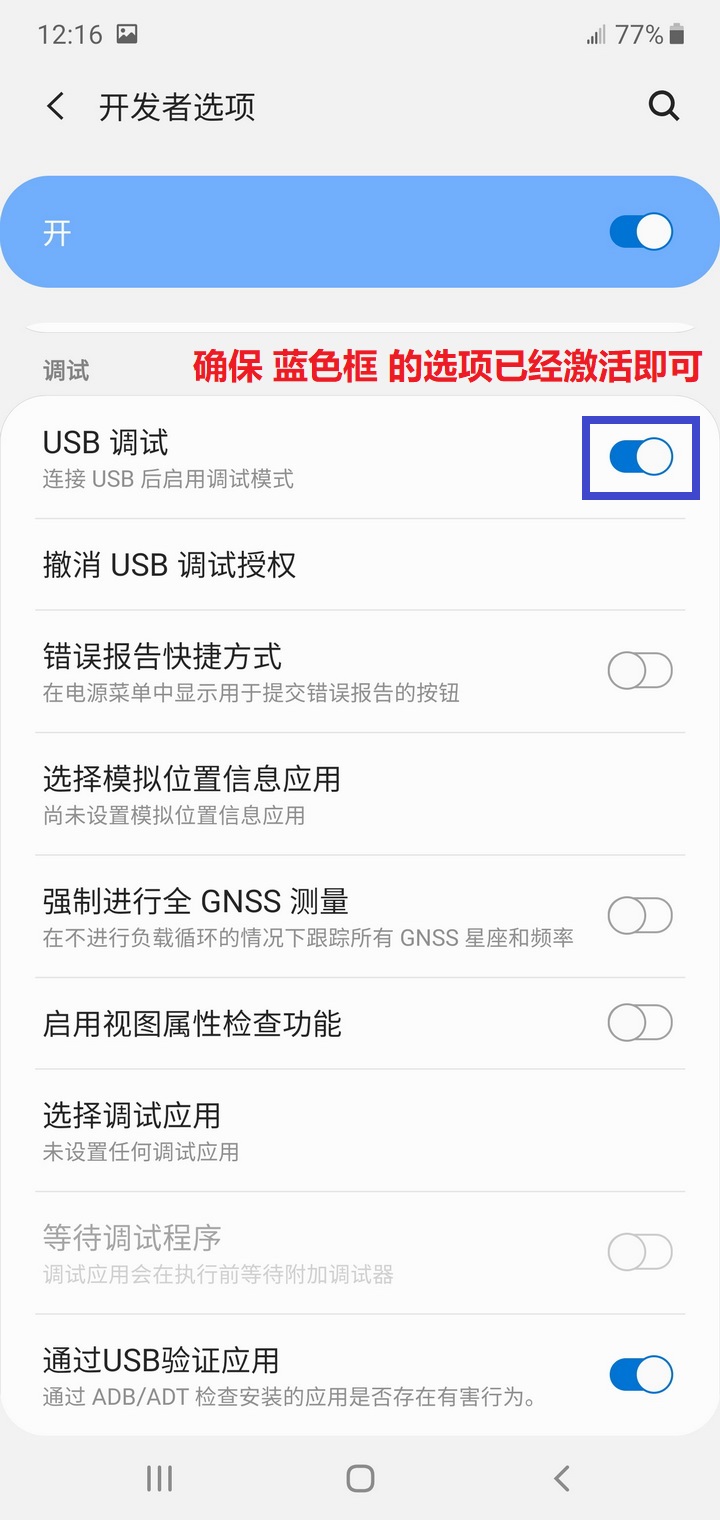
Task: Turn on 强制进行全 GNSS 测量
Action: 641,915
